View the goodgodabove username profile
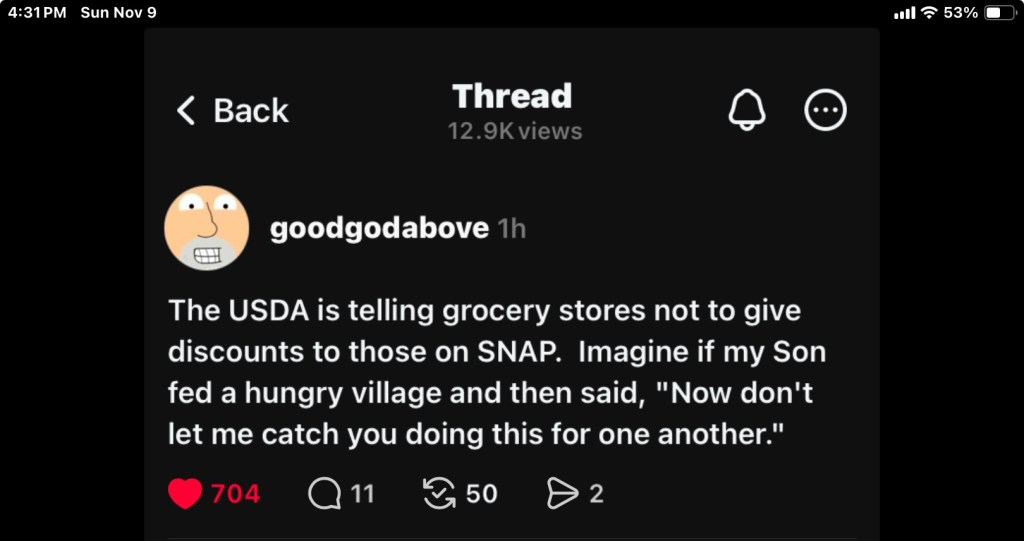The image size is (1024, 541). pyautogui.click(x=379, y=229)
